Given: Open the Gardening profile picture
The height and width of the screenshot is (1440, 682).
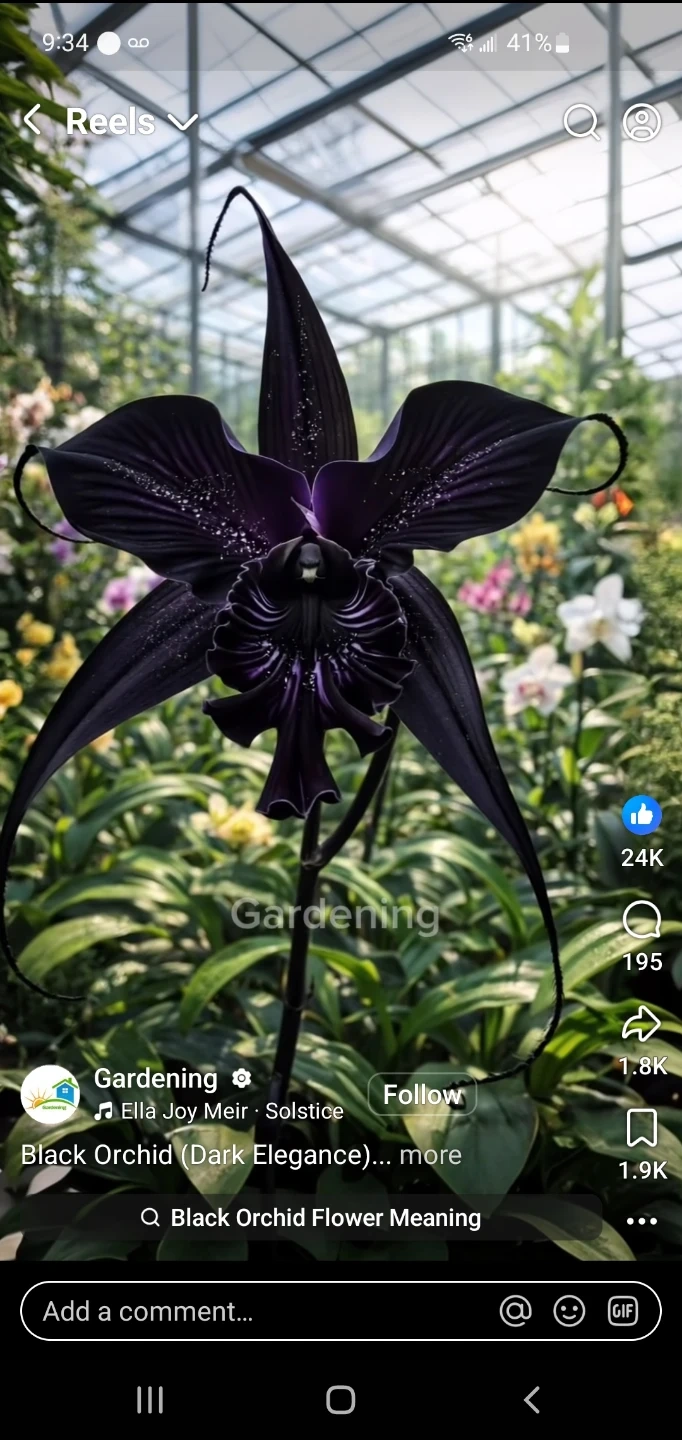Looking at the screenshot, I should click(x=50, y=1095).
